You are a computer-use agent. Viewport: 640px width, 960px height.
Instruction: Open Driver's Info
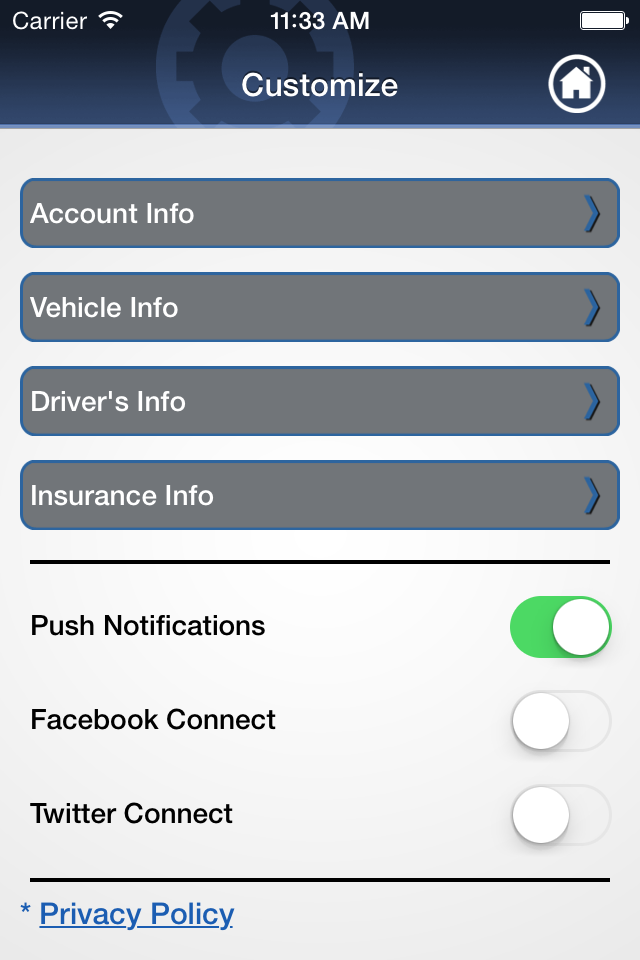[x=320, y=401]
